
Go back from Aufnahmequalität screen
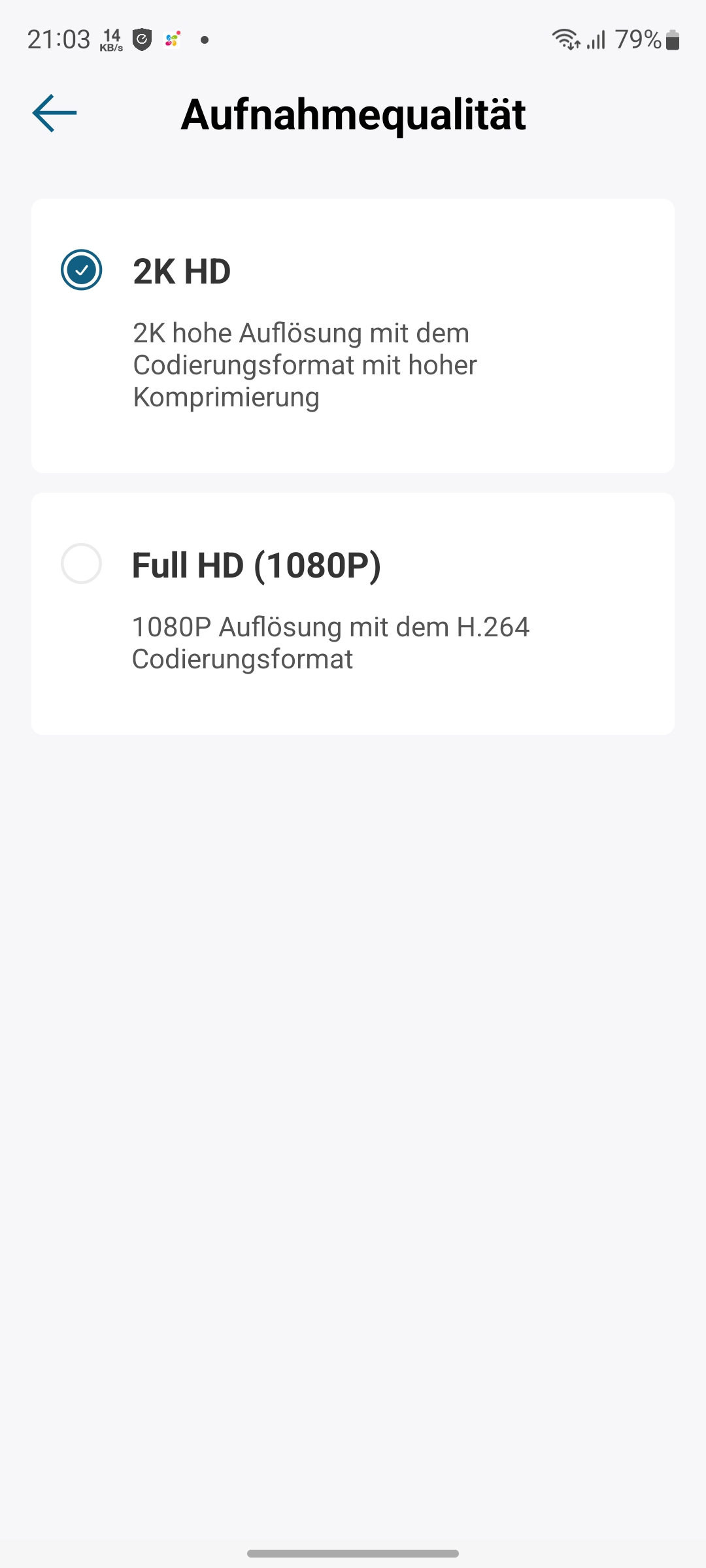point(55,114)
